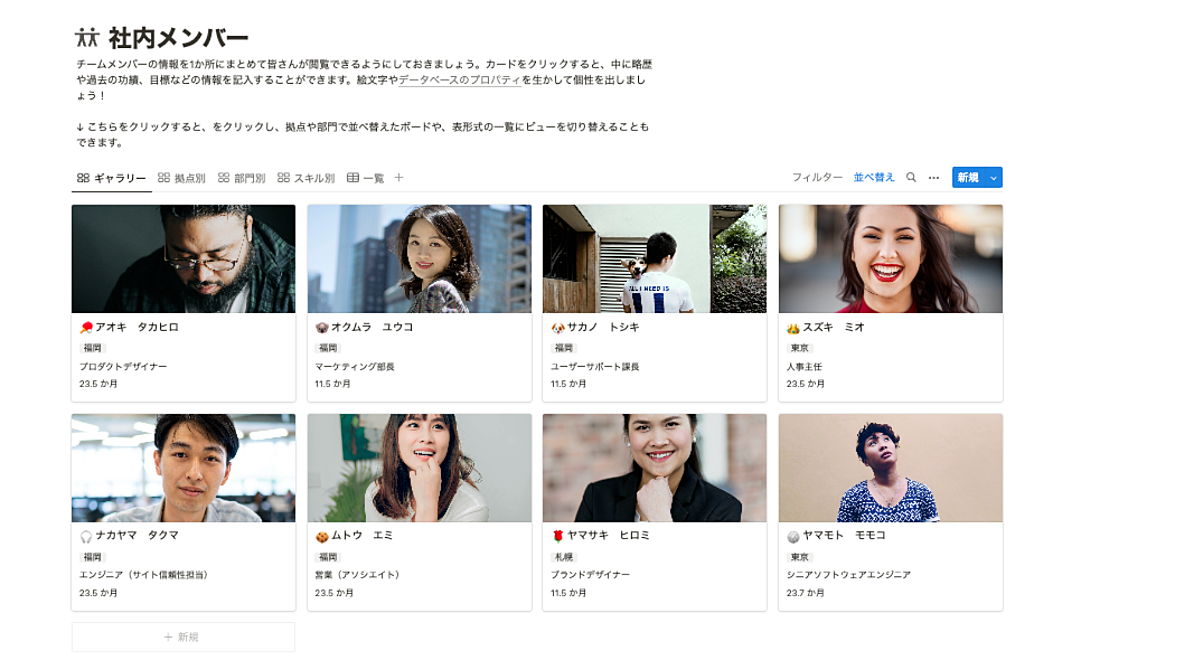
Task: Open the 並べ替え sort option
Action: 874,177
